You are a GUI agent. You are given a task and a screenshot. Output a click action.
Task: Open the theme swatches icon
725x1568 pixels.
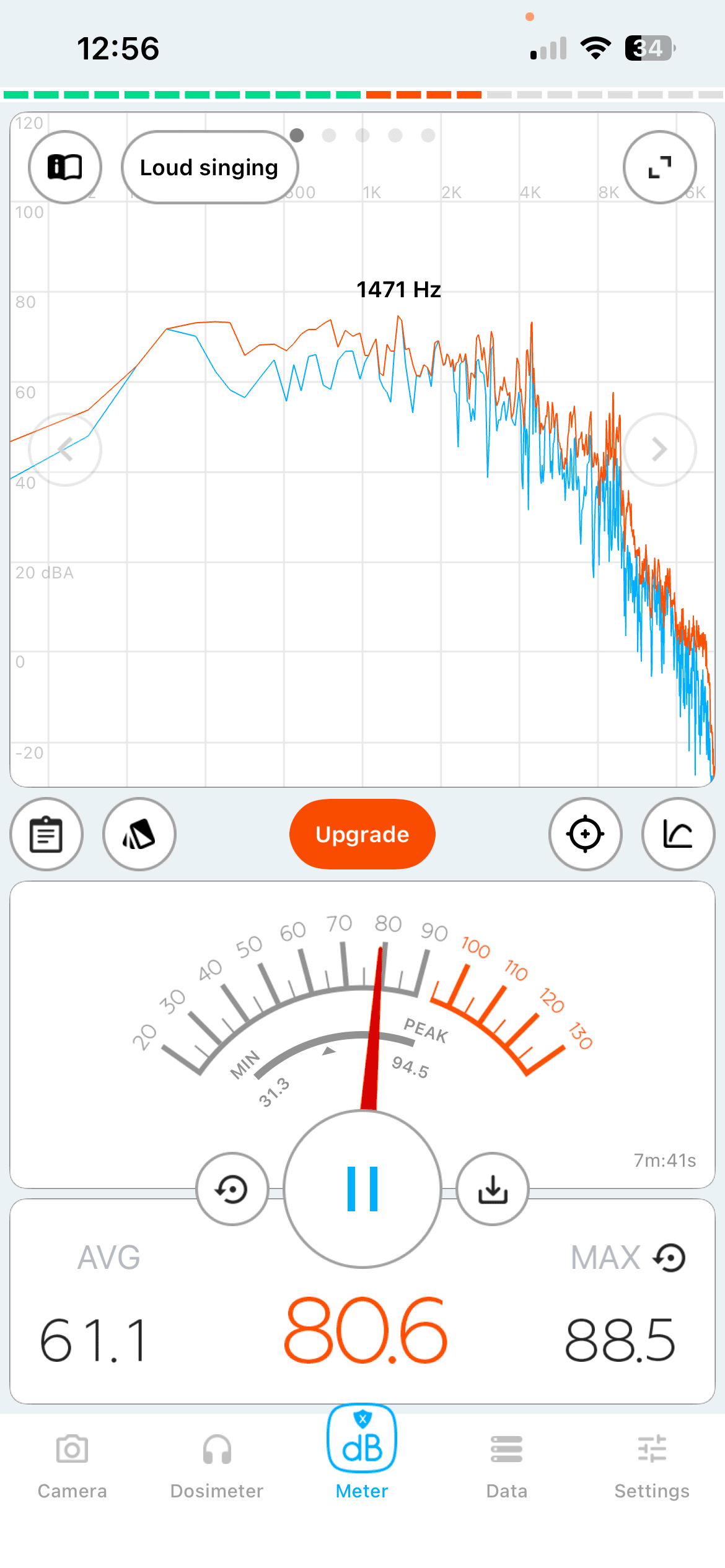[x=139, y=834]
